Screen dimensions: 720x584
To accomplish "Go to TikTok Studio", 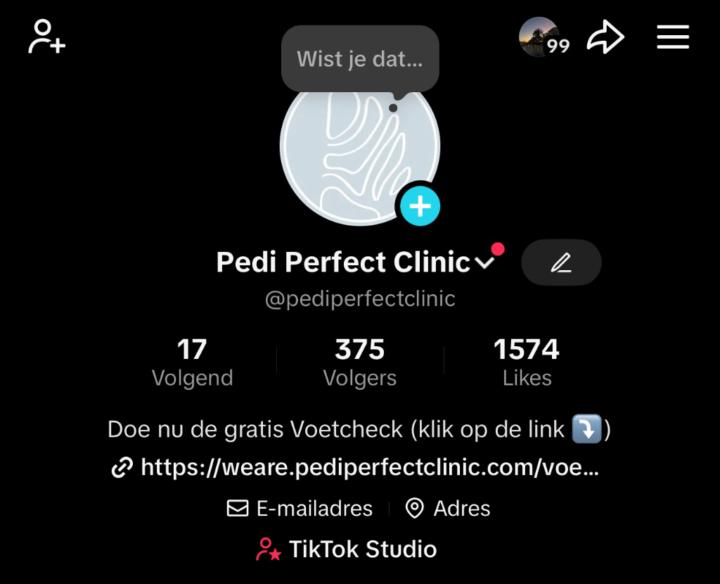I will [x=347, y=549].
